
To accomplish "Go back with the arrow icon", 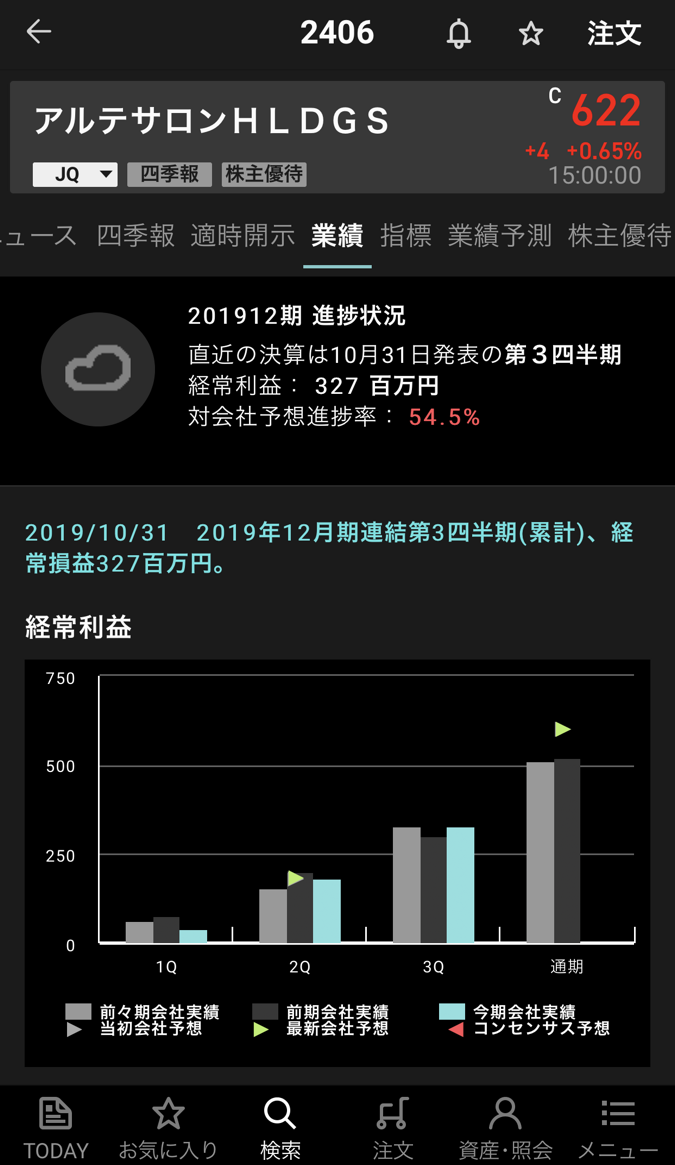I will tap(39, 32).
